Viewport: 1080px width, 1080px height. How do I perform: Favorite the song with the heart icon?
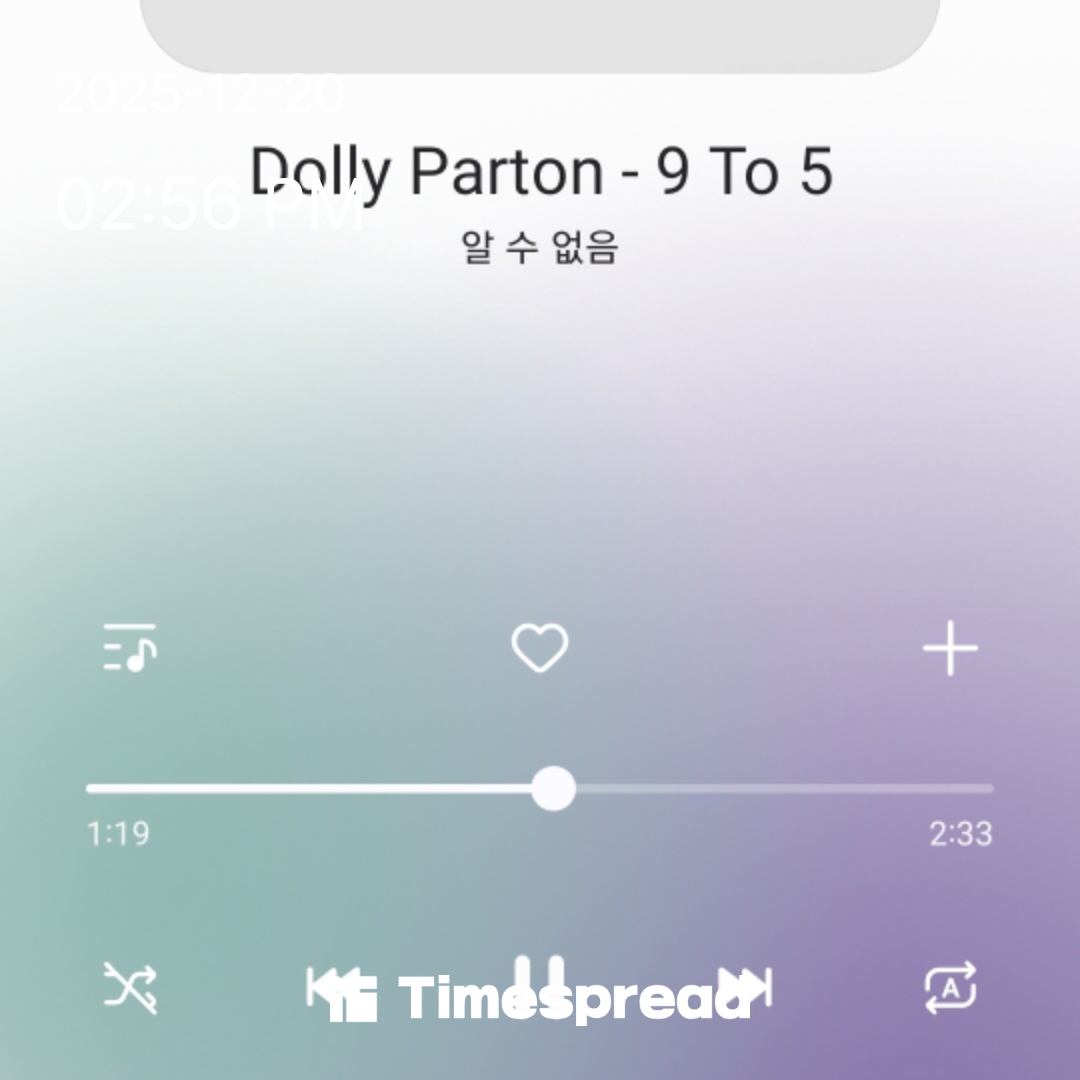tap(540, 648)
